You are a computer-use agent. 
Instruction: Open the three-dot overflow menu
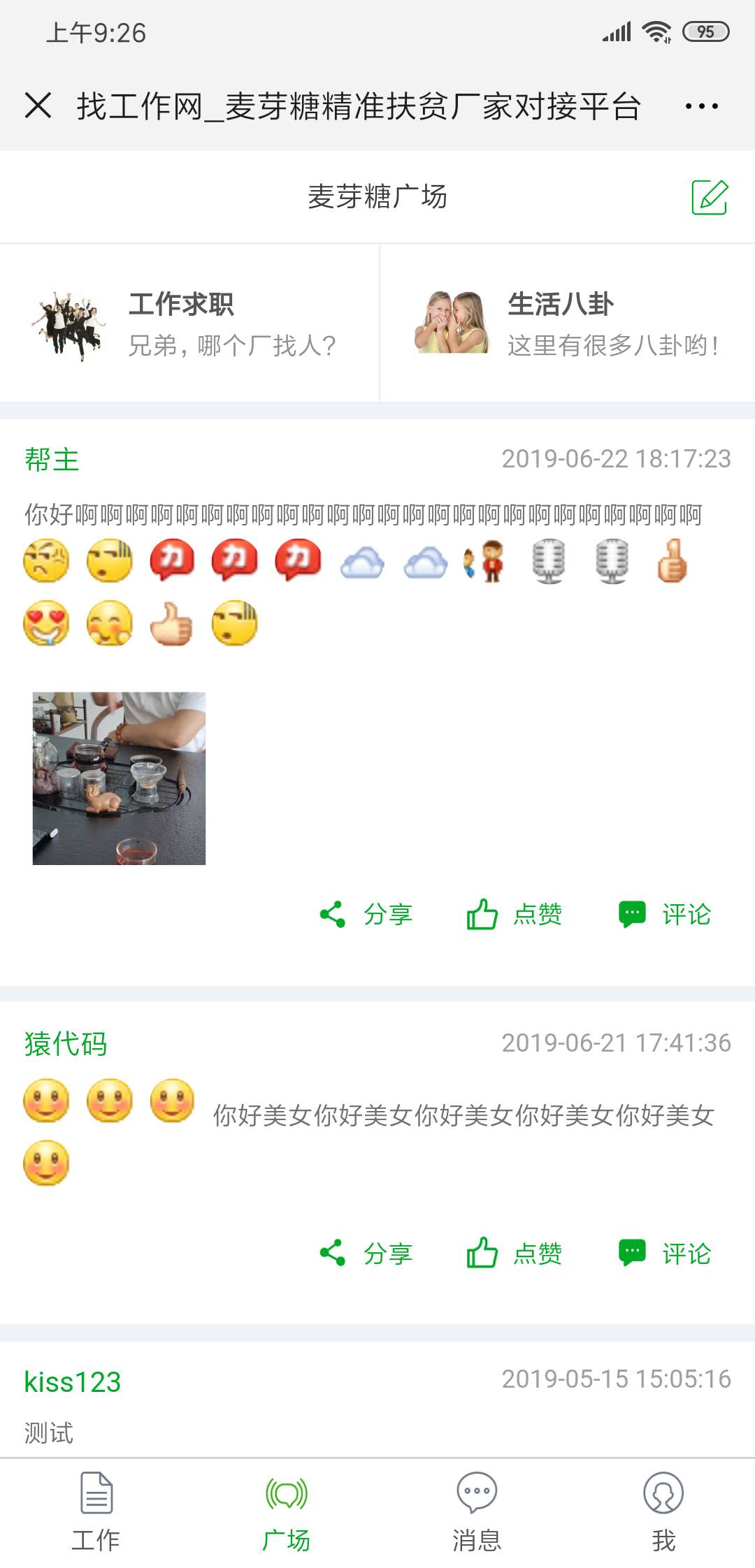[701, 106]
